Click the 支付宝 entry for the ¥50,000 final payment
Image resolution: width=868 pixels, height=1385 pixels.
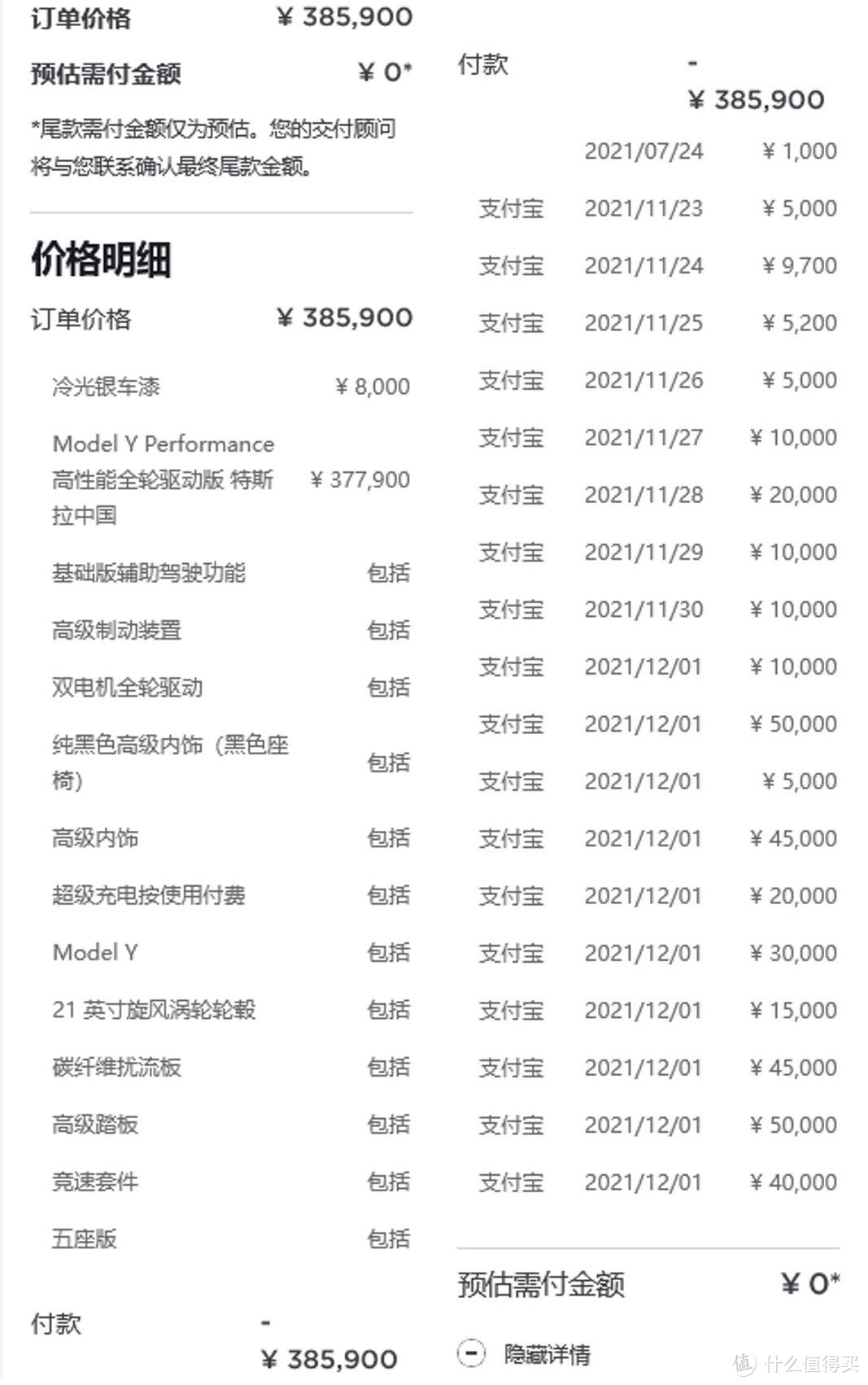510,1125
